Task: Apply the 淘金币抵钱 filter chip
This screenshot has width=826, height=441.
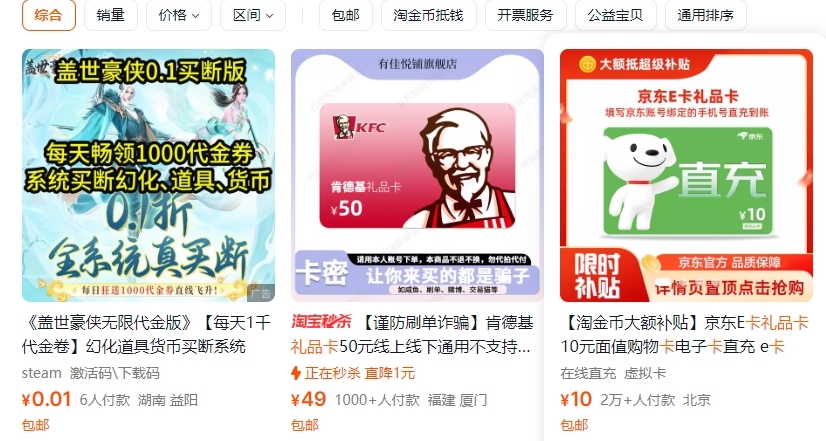Action: 428,15
